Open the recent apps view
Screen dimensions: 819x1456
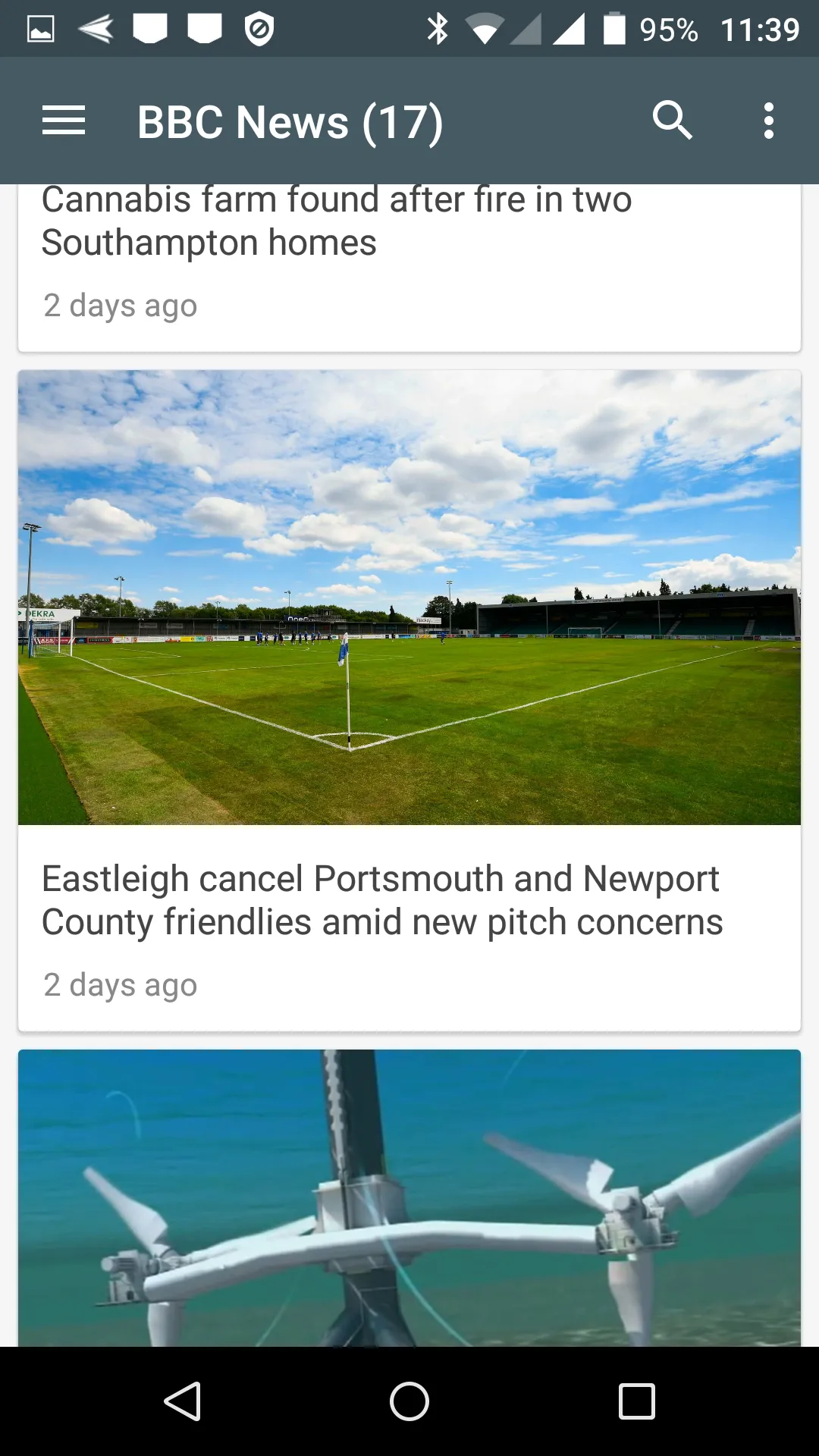click(x=636, y=1401)
